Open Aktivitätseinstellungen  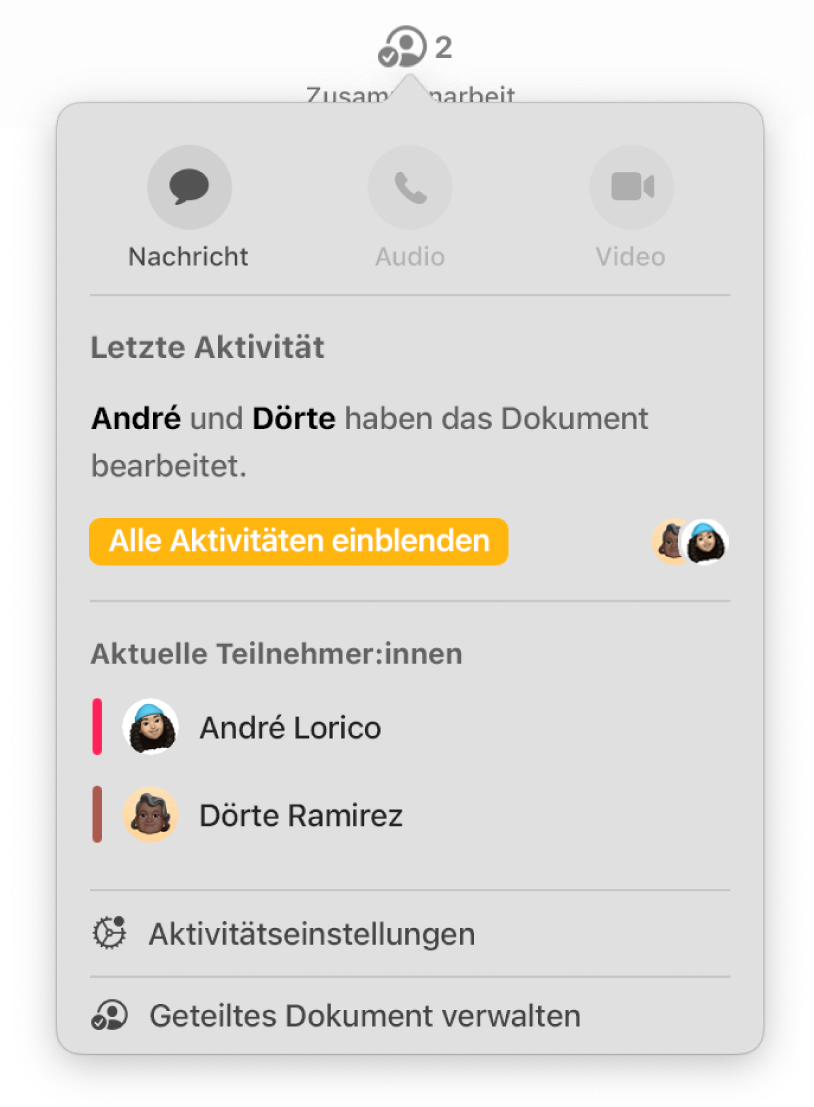pos(311,934)
